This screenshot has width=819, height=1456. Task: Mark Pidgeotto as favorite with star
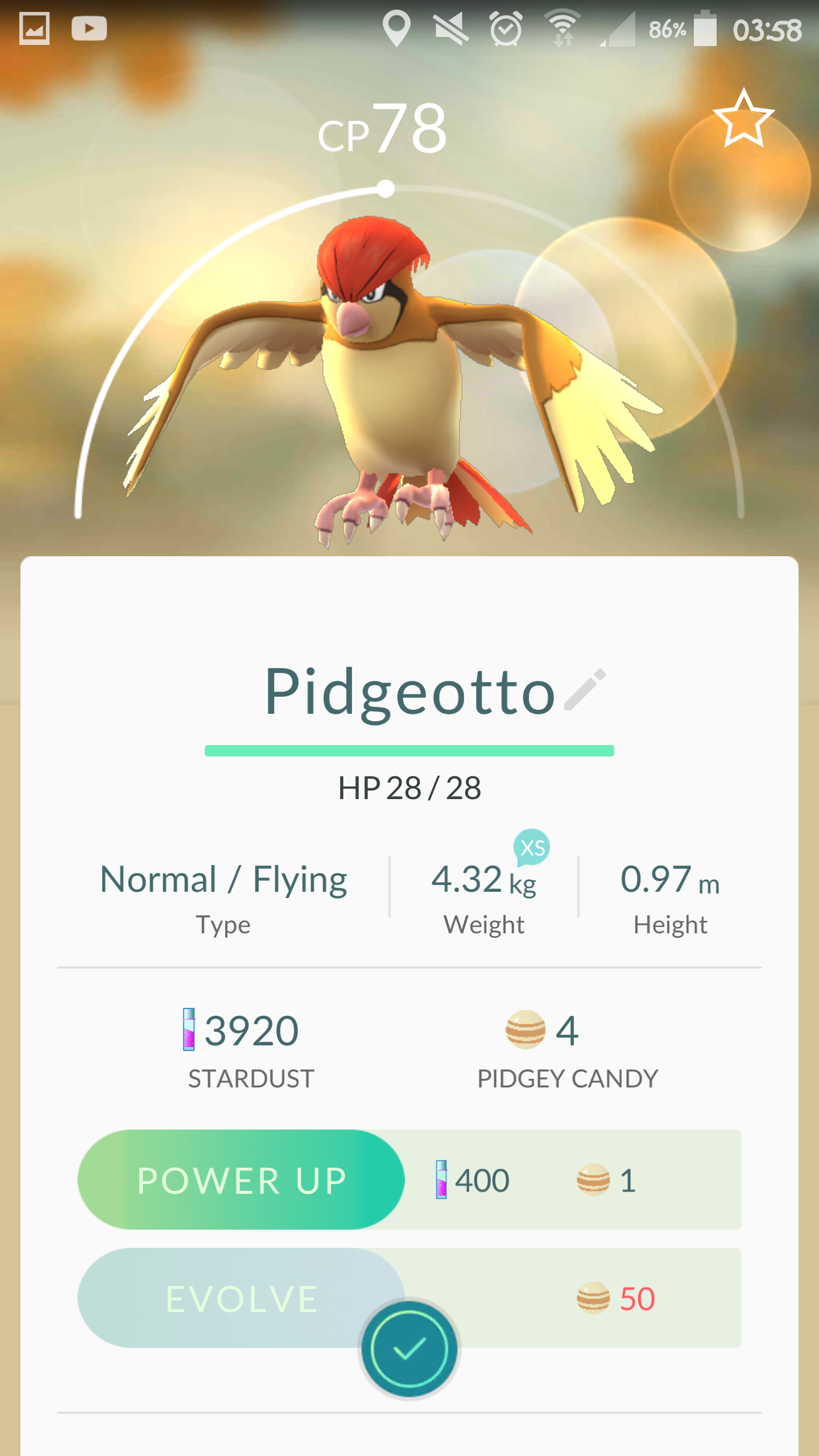743,119
